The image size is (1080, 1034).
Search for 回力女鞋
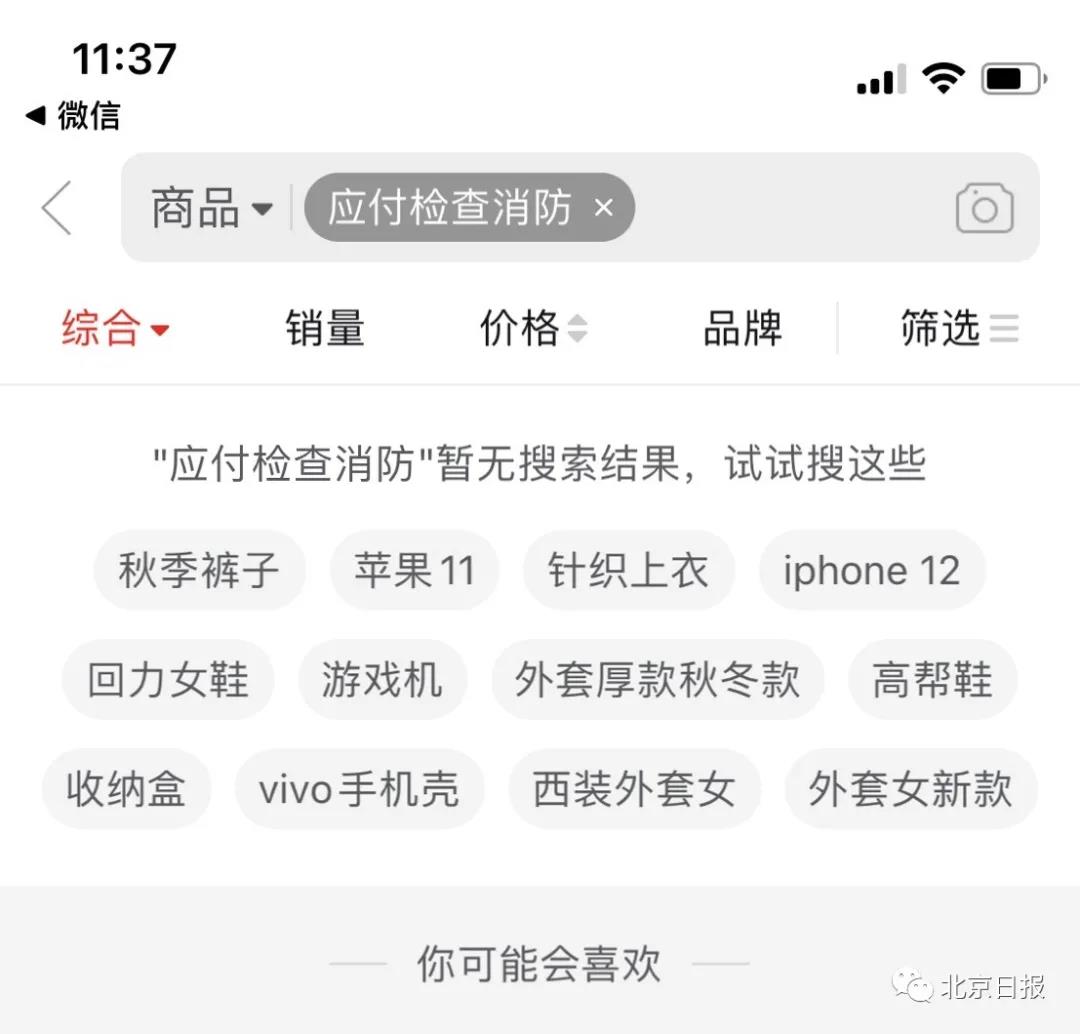167,680
